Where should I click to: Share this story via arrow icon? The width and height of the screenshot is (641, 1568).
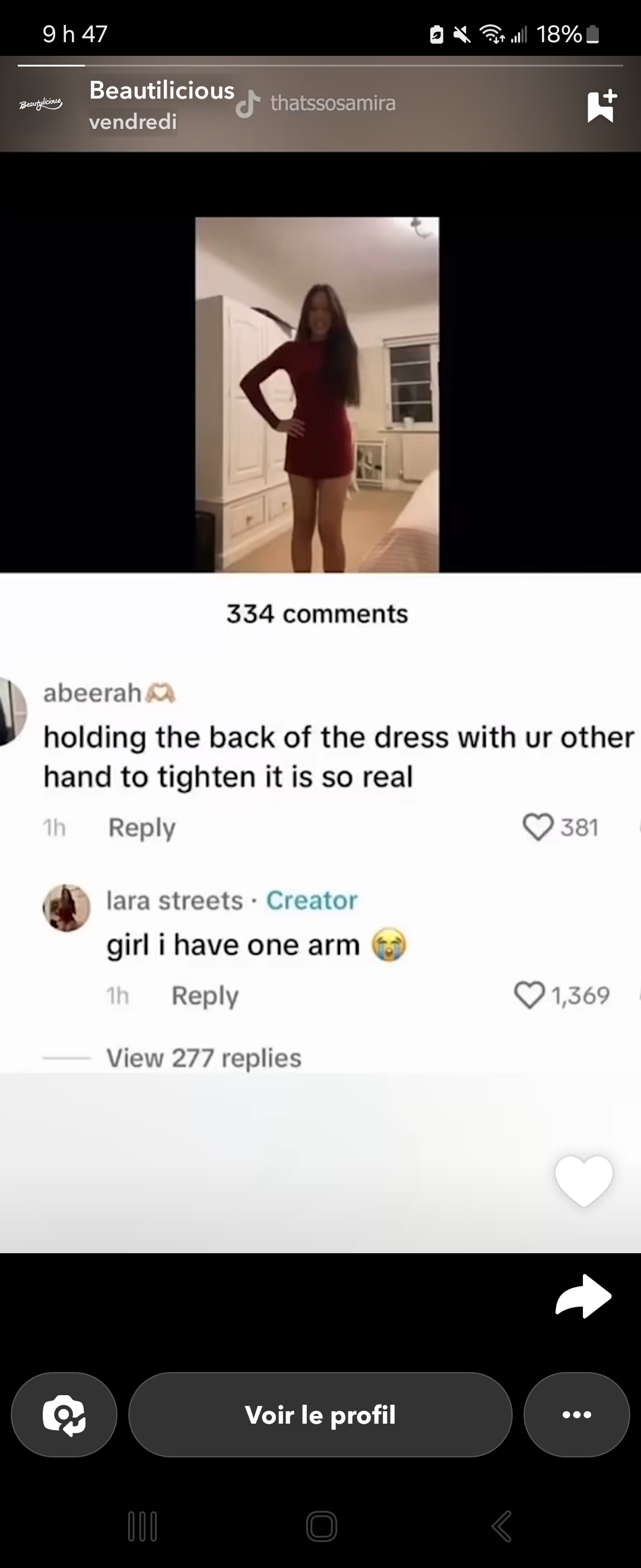tap(583, 1296)
